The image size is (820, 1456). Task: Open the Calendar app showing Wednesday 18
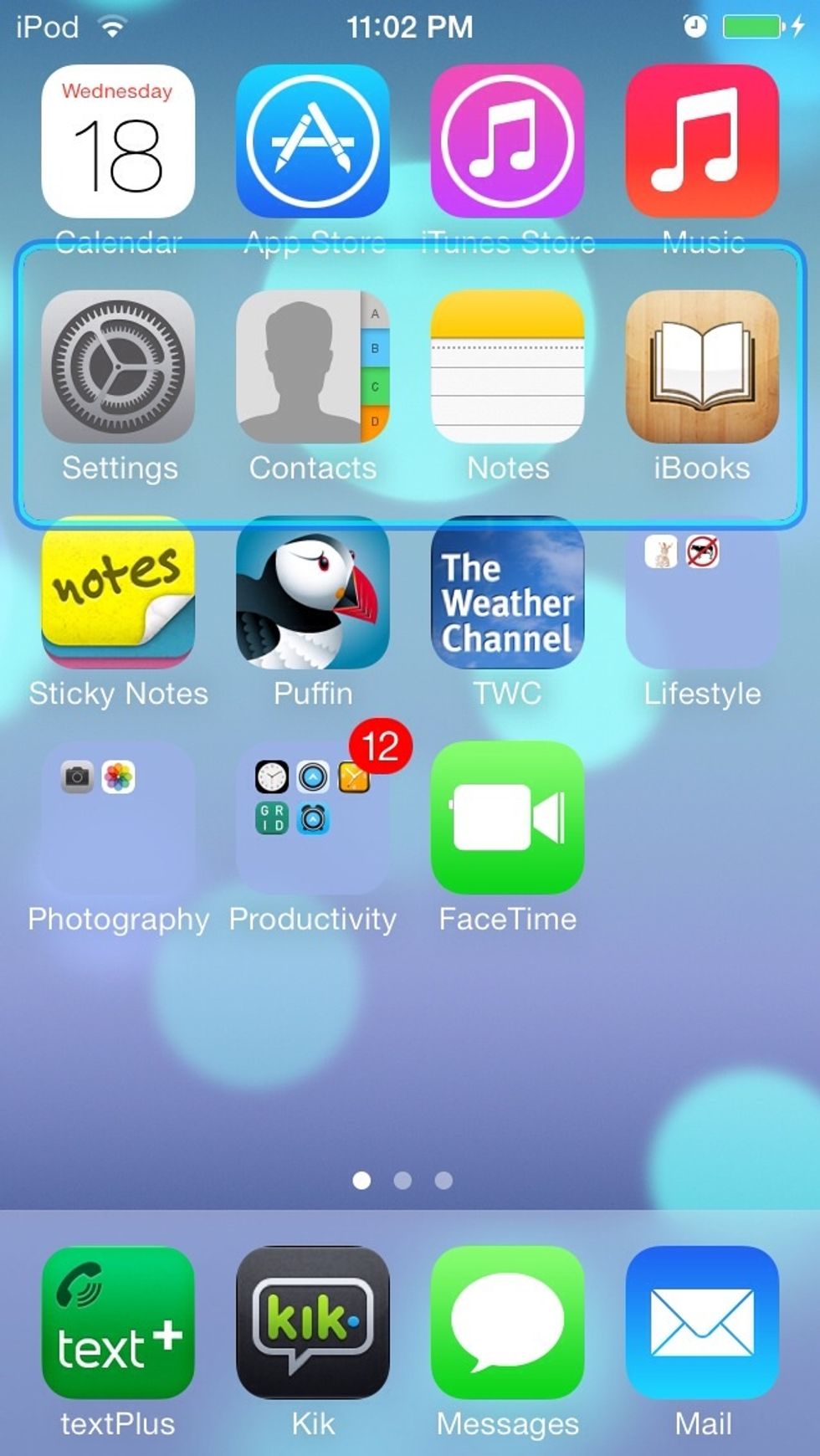pos(117,142)
